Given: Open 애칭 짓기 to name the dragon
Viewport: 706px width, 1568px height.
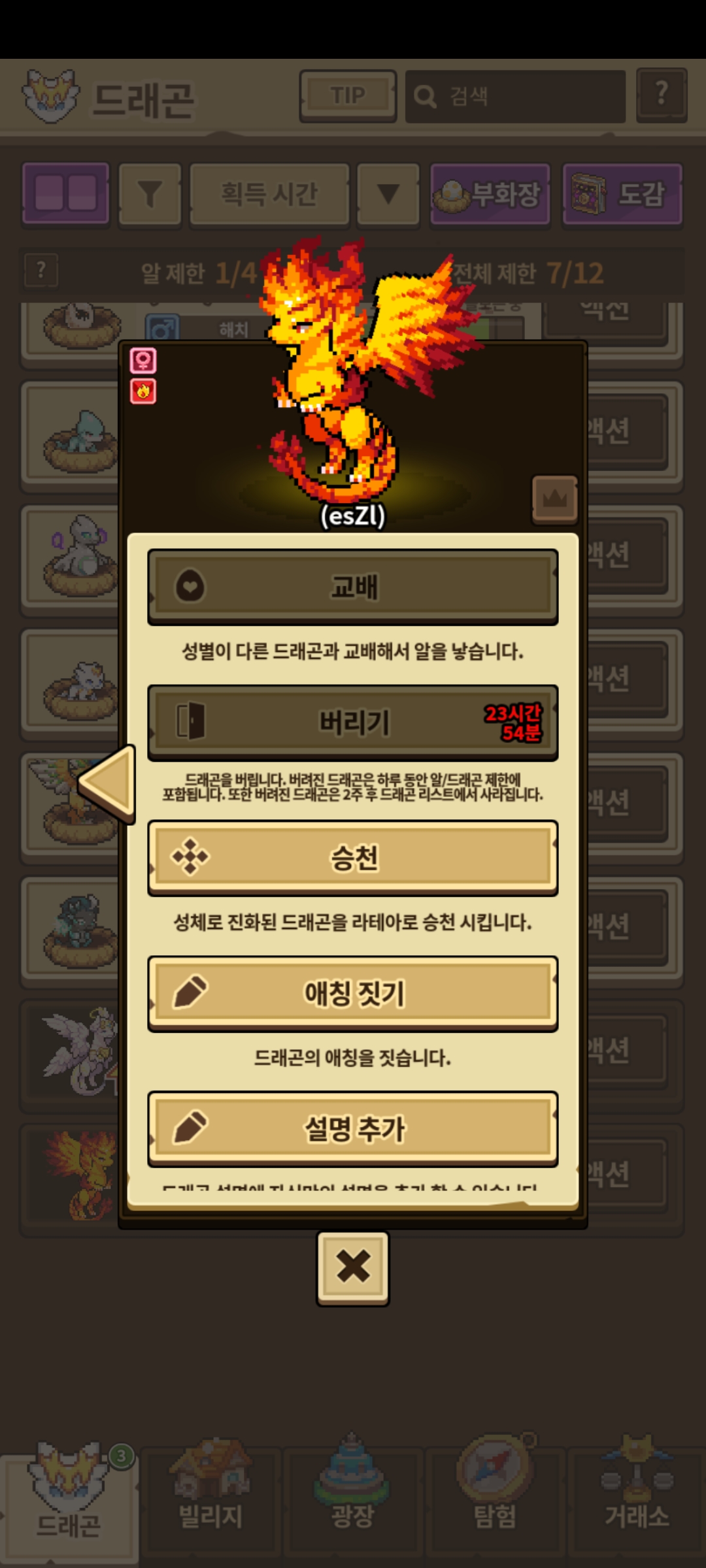Looking at the screenshot, I should coord(353,993).
